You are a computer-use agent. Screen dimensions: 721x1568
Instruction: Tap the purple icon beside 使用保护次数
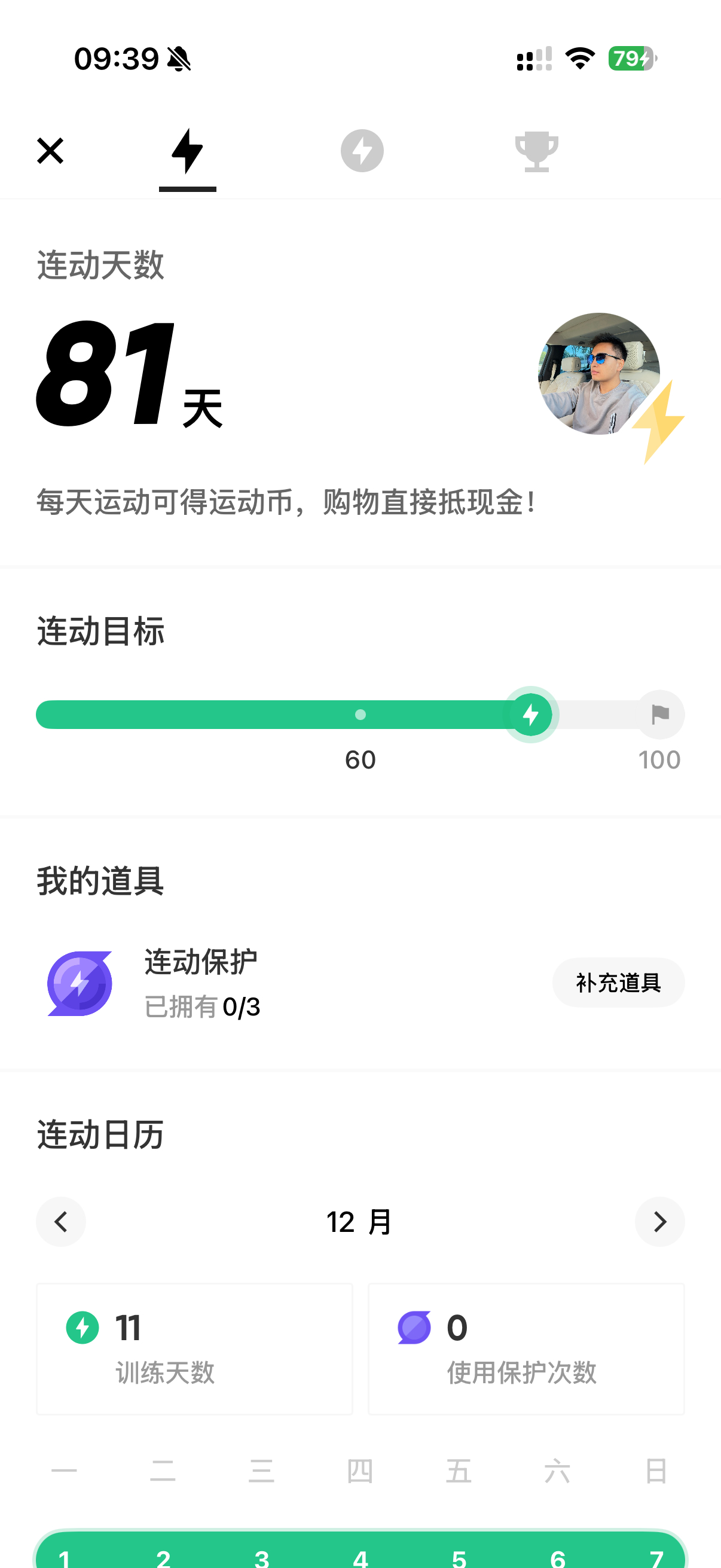[x=413, y=1329]
